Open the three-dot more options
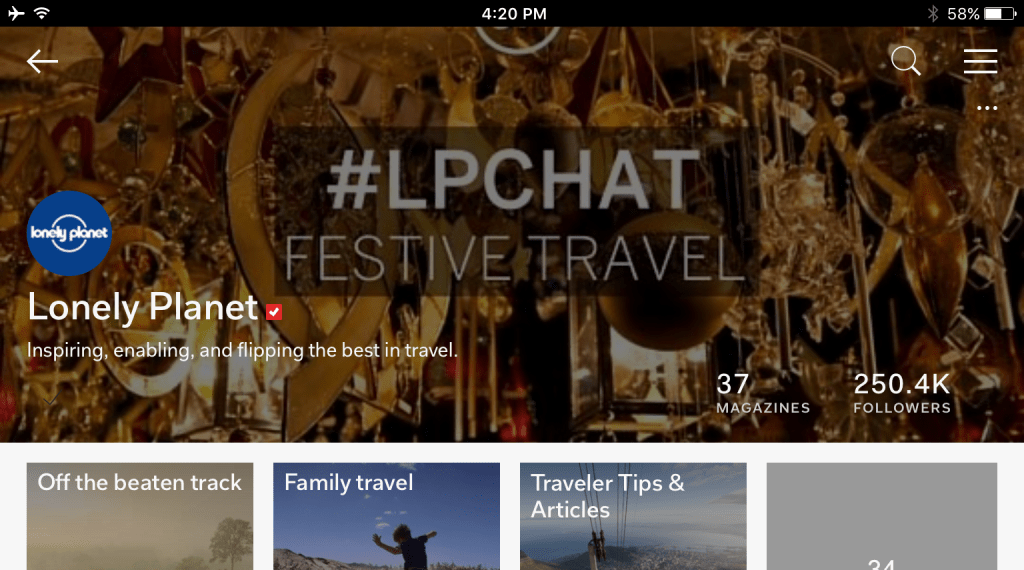This screenshot has height=570, width=1024. click(987, 107)
